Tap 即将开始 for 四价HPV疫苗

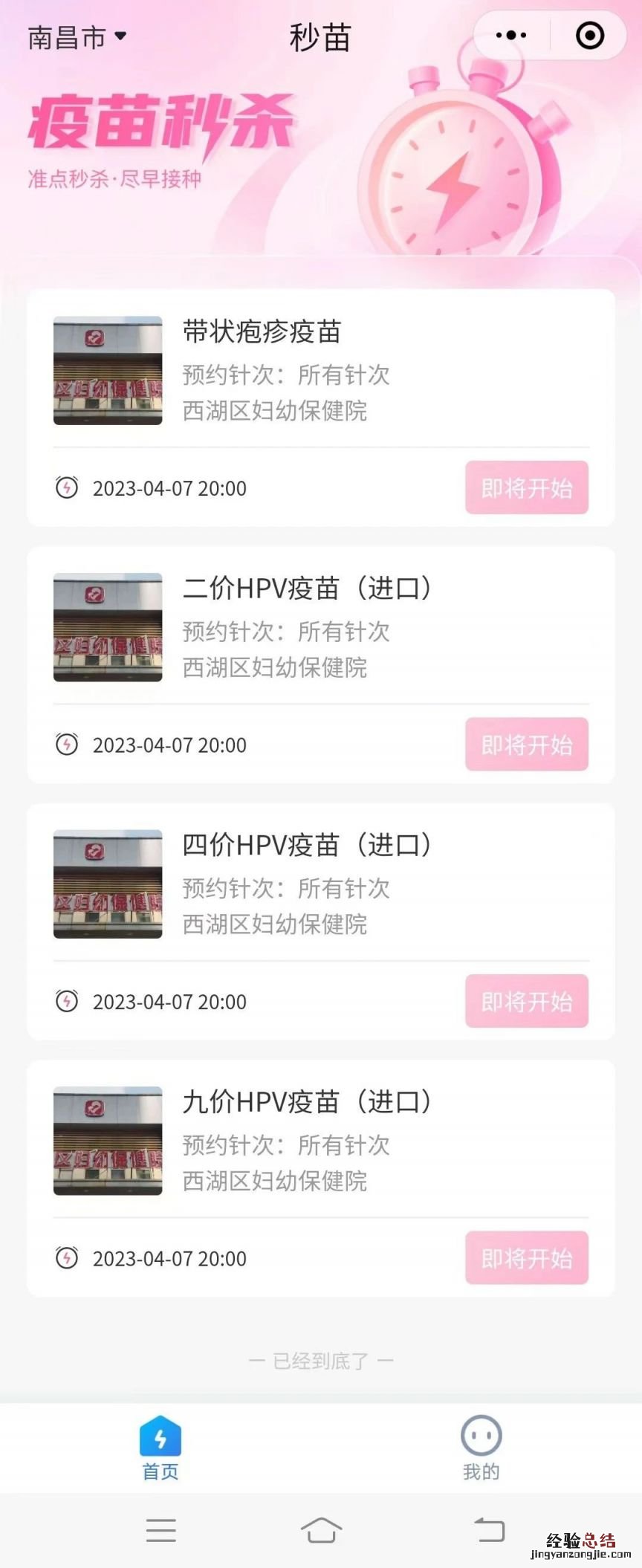pos(527,1001)
